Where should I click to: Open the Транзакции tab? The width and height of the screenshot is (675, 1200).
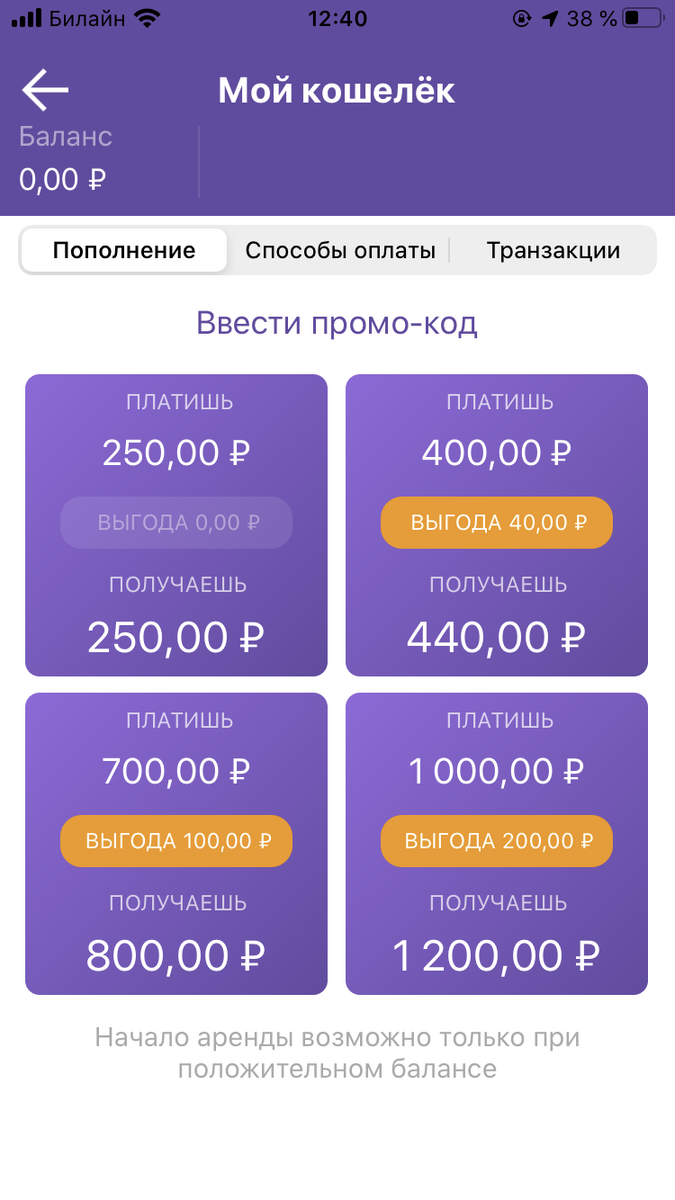553,250
